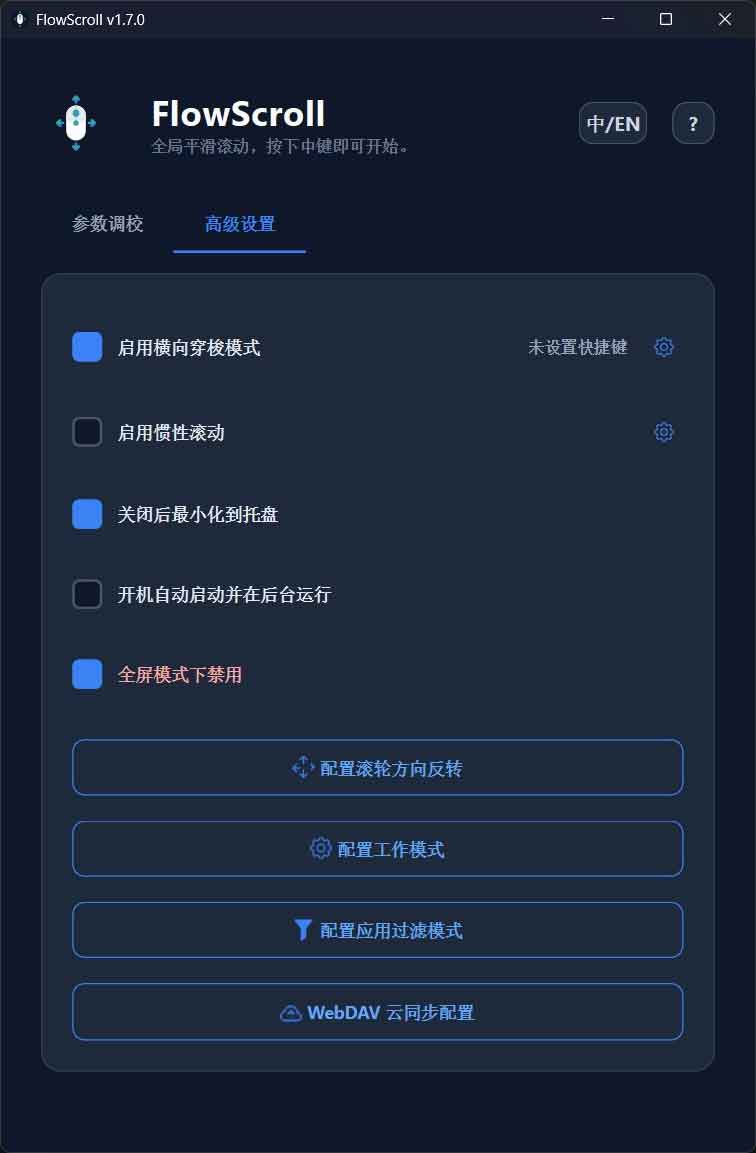Disable the 全屏模式下禁用 option
This screenshot has height=1153, width=756.
pos(87,675)
